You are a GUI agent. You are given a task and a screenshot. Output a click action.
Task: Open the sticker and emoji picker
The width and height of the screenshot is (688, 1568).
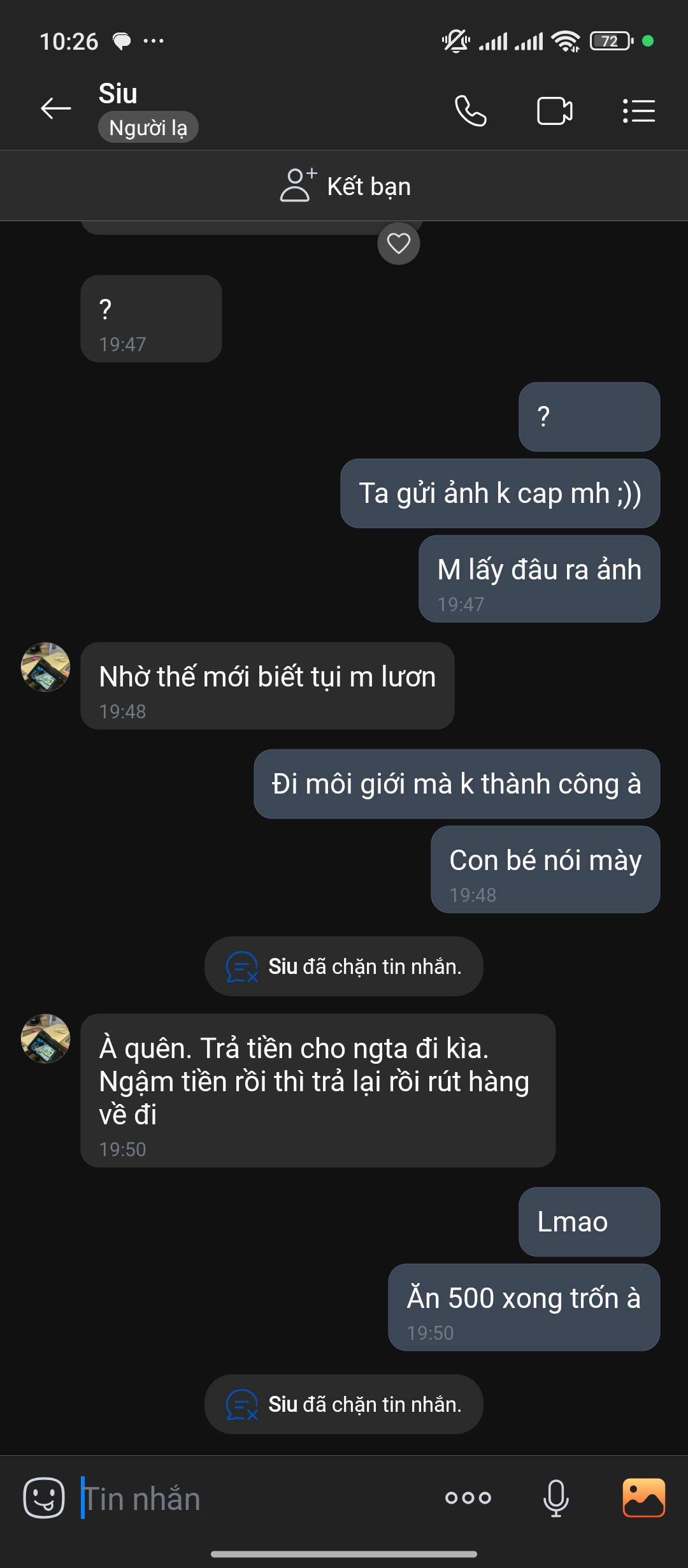pos(44,1498)
